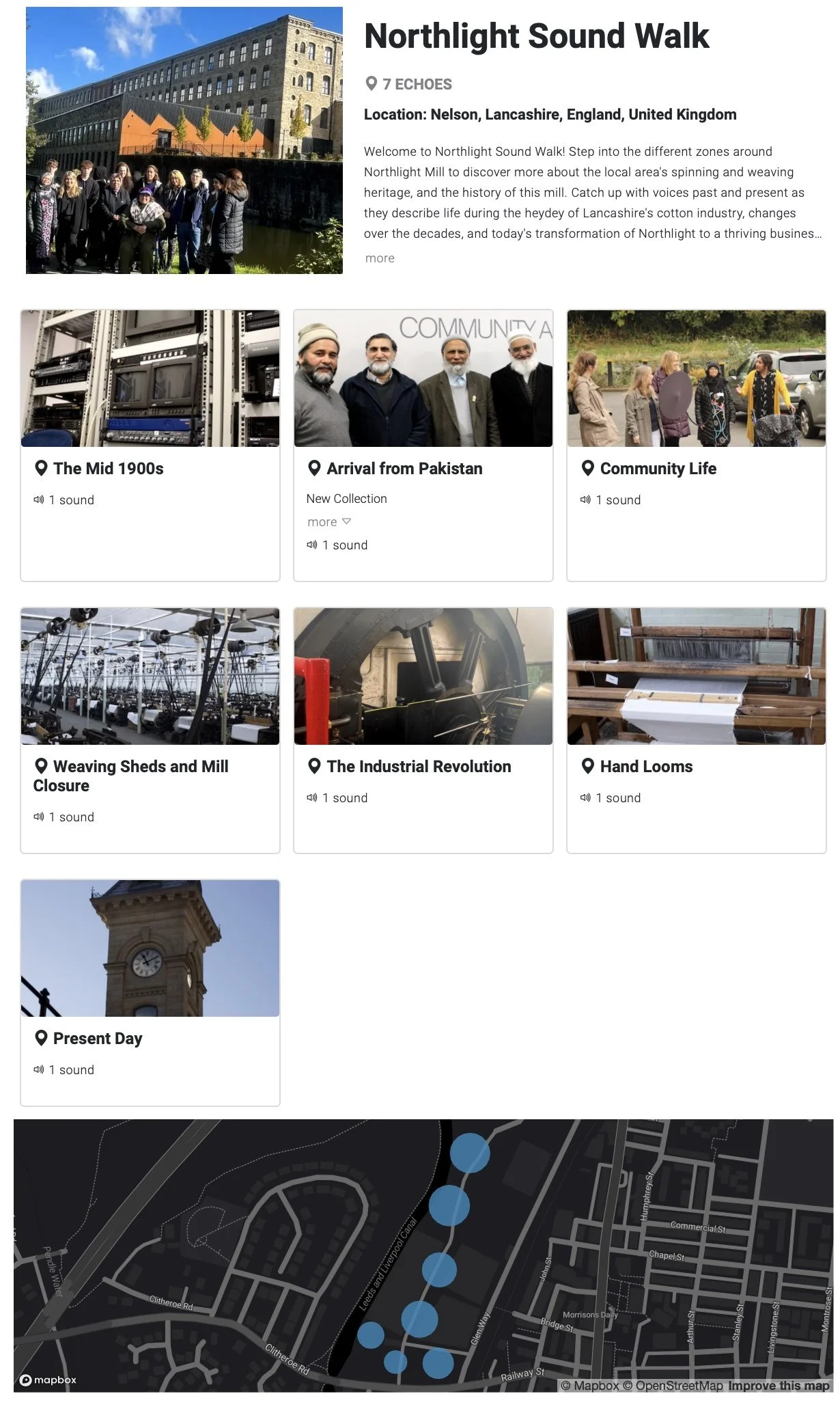Viewport: 840px width, 1409px height.
Task: Open the Mapbox attribution link
Action: tap(590, 1386)
